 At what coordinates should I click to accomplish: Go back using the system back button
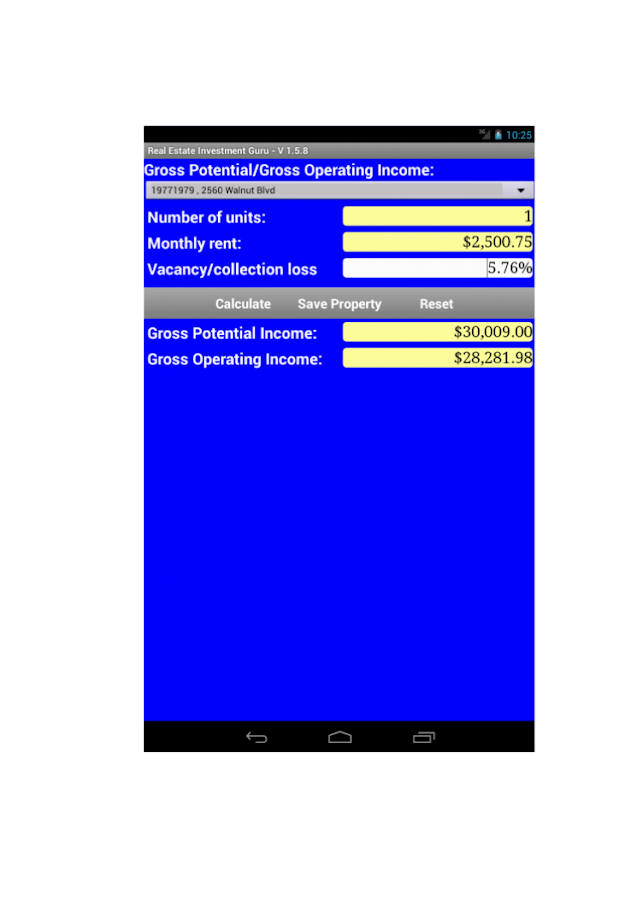(257, 738)
